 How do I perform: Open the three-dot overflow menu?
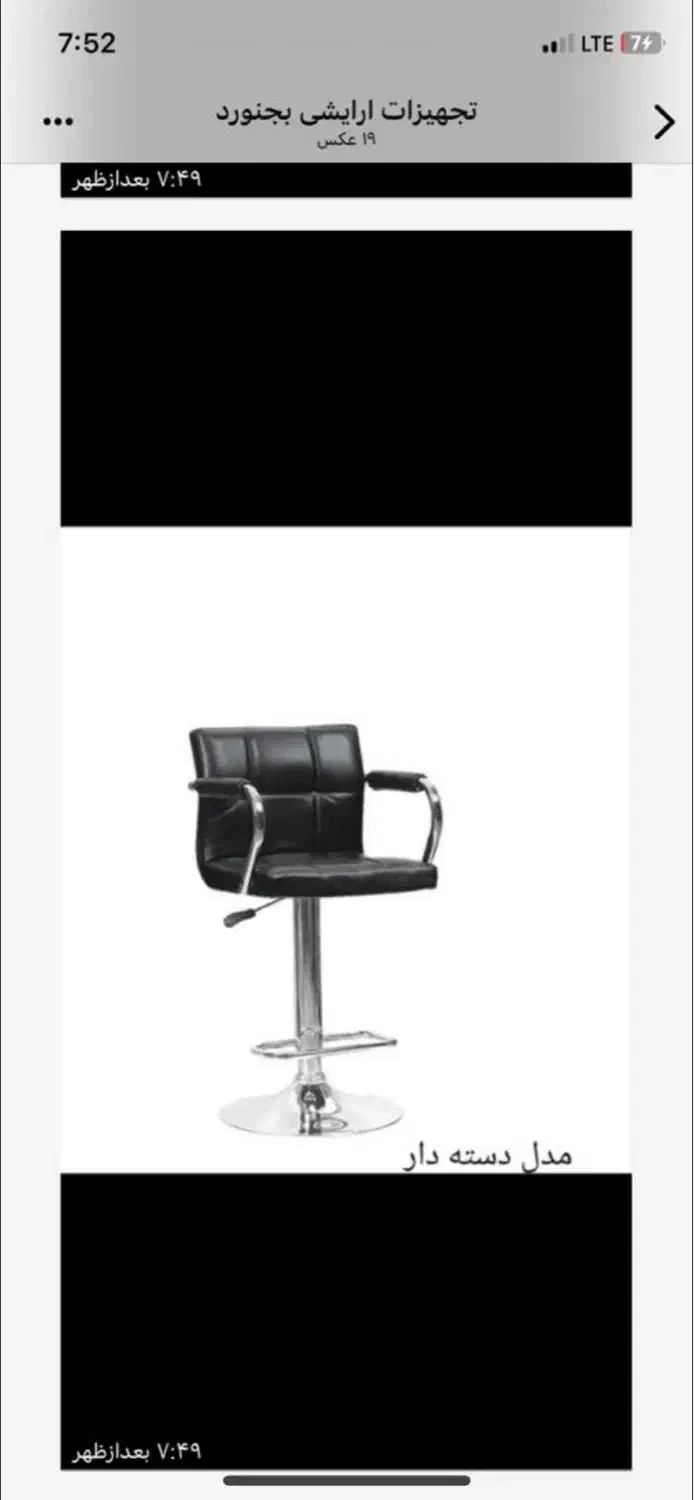click(x=58, y=122)
